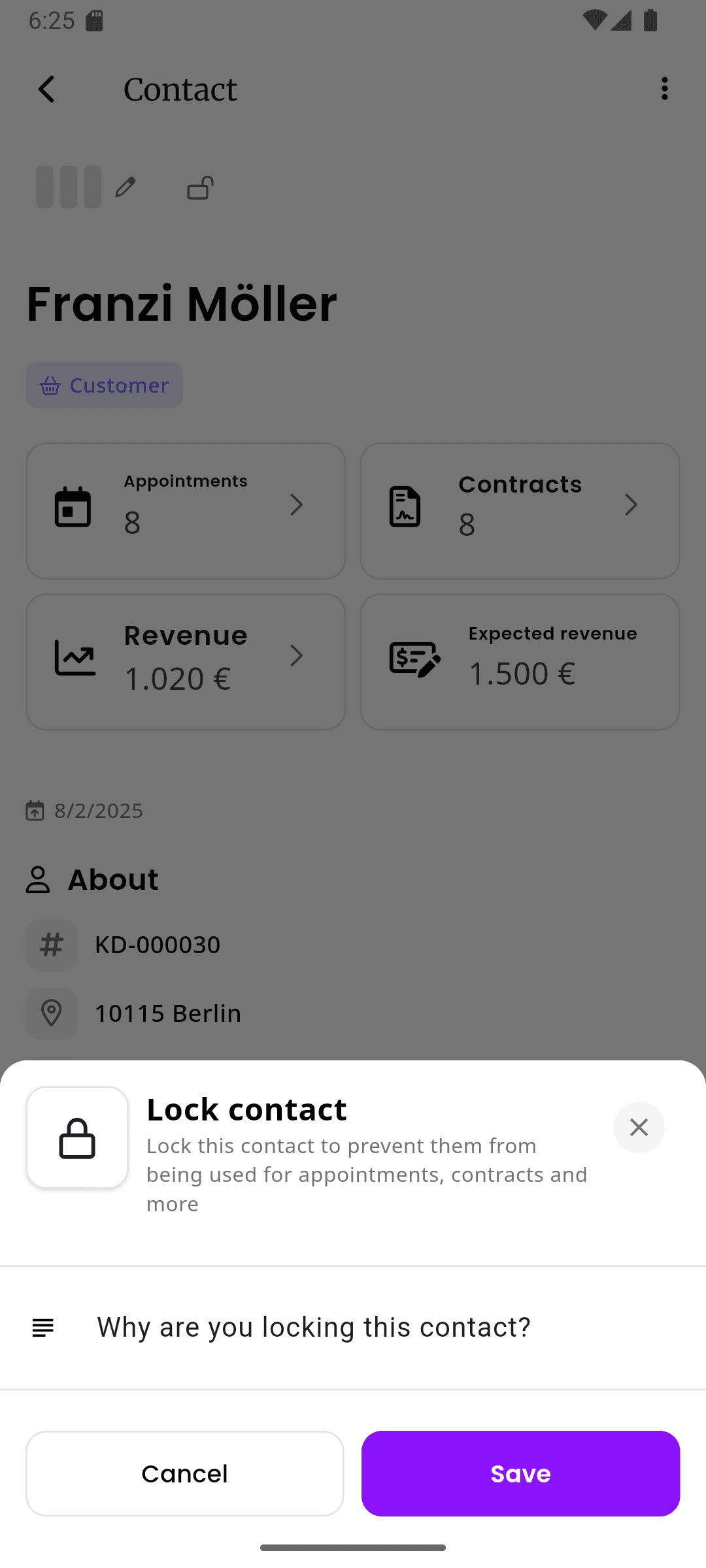Tap the unlock padlock icon near the pencil
Screen dimensions: 706x1568
[x=199, y=188]
